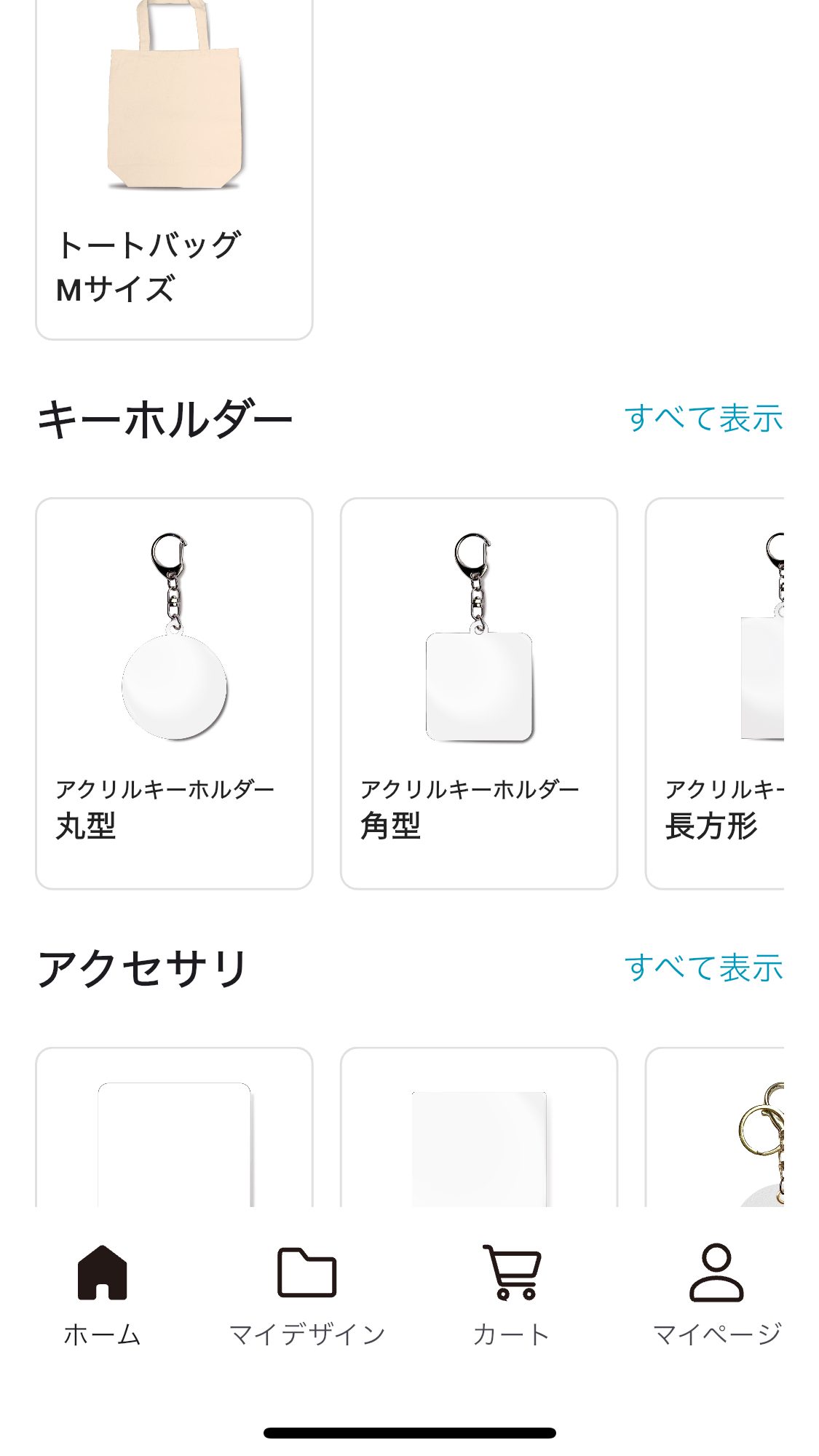Open the マイページ tab

(716, 1294)
